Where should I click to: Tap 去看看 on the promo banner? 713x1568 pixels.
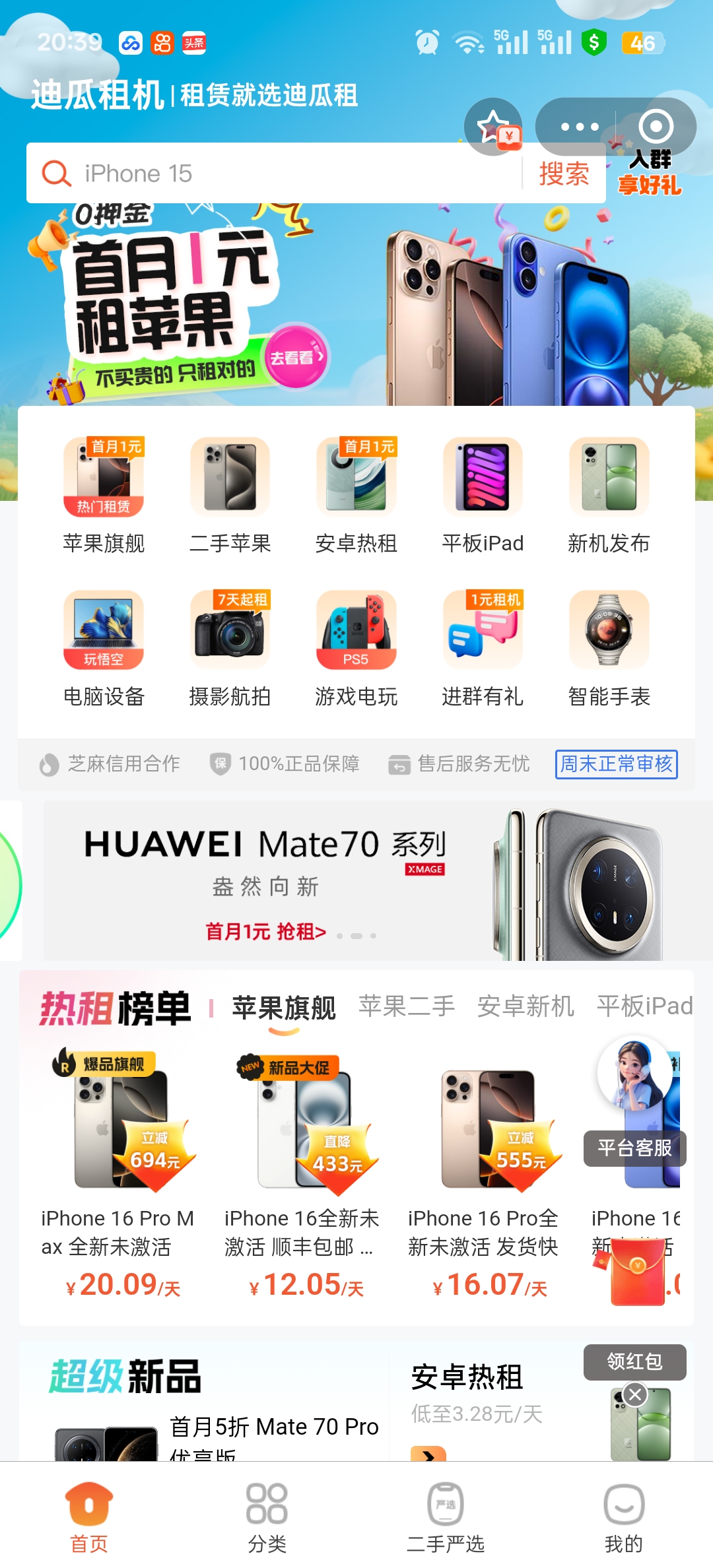click(296, 357)
